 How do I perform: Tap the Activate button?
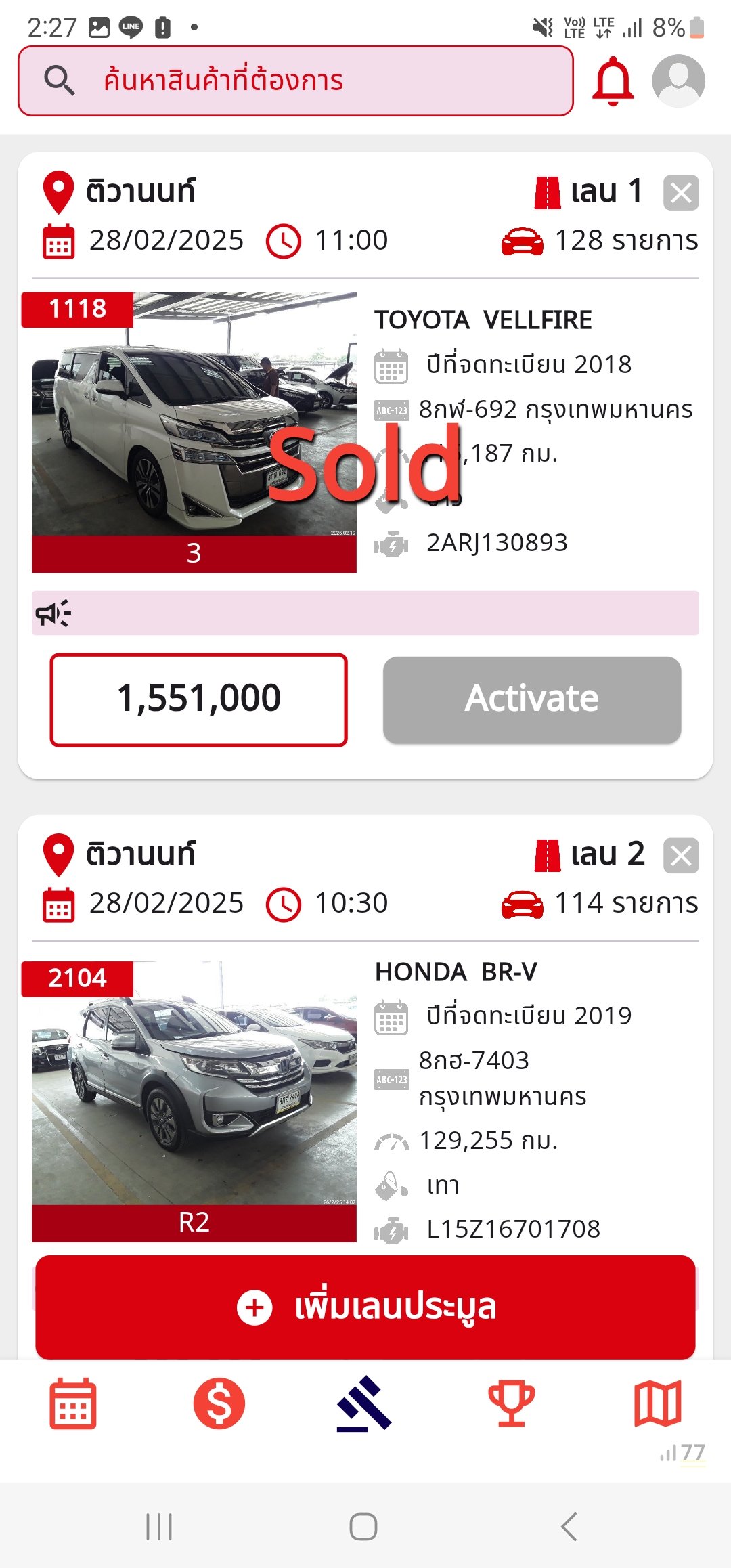[x=531, y=699]
